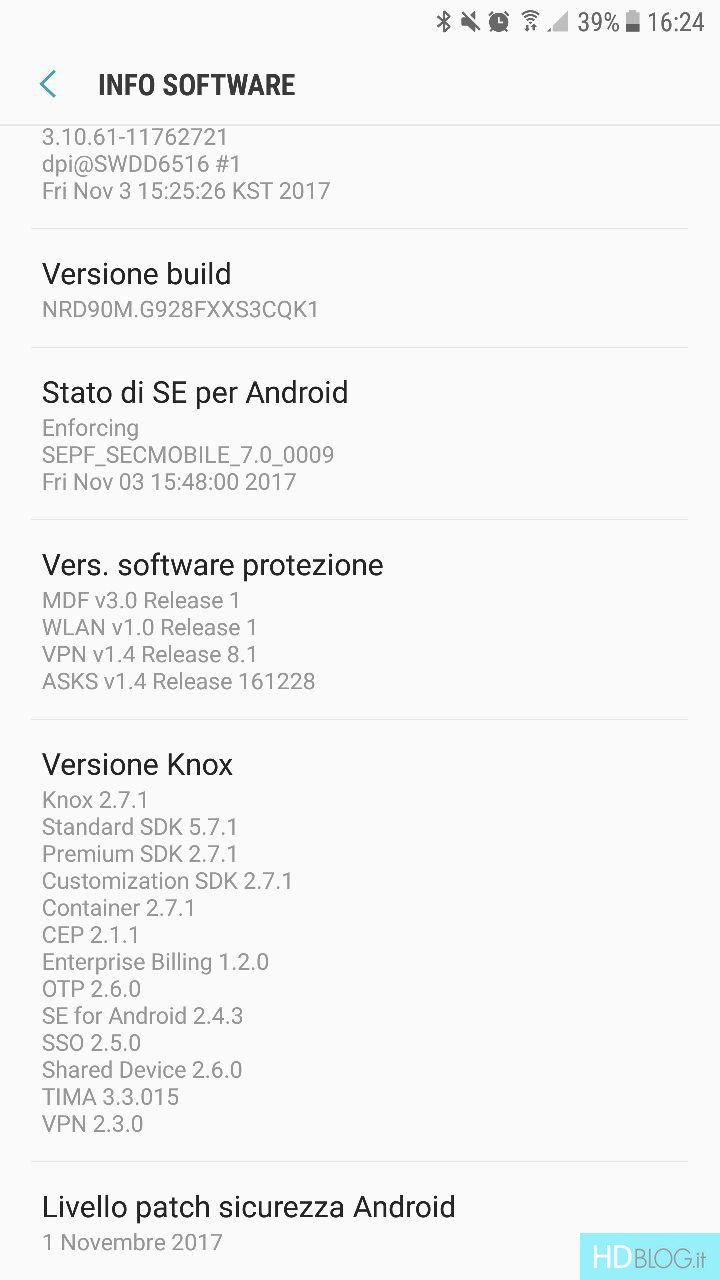Select Vers. software protezione entry
The image size is (720, 1280).
point(360,620)
